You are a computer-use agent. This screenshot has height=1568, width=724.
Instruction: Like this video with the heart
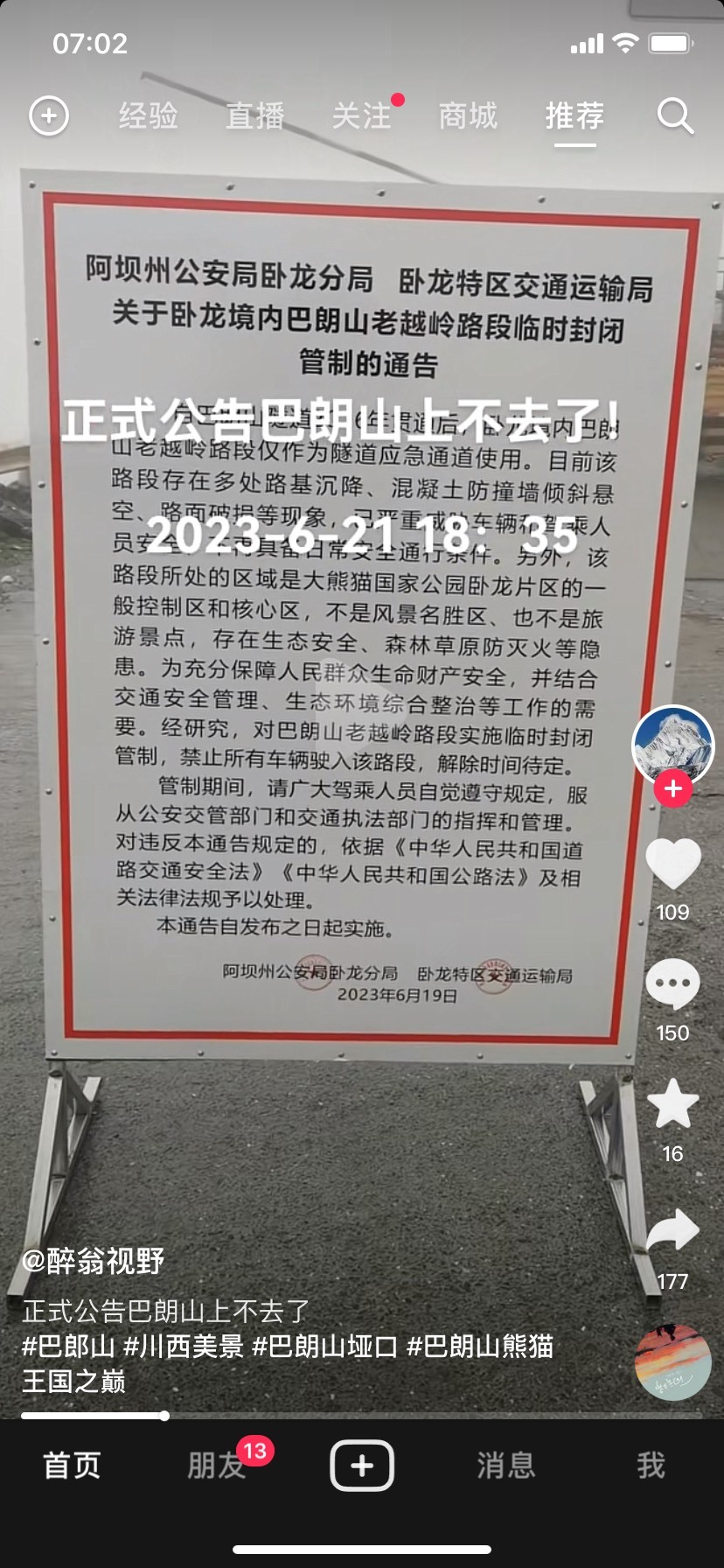point(673,864)
